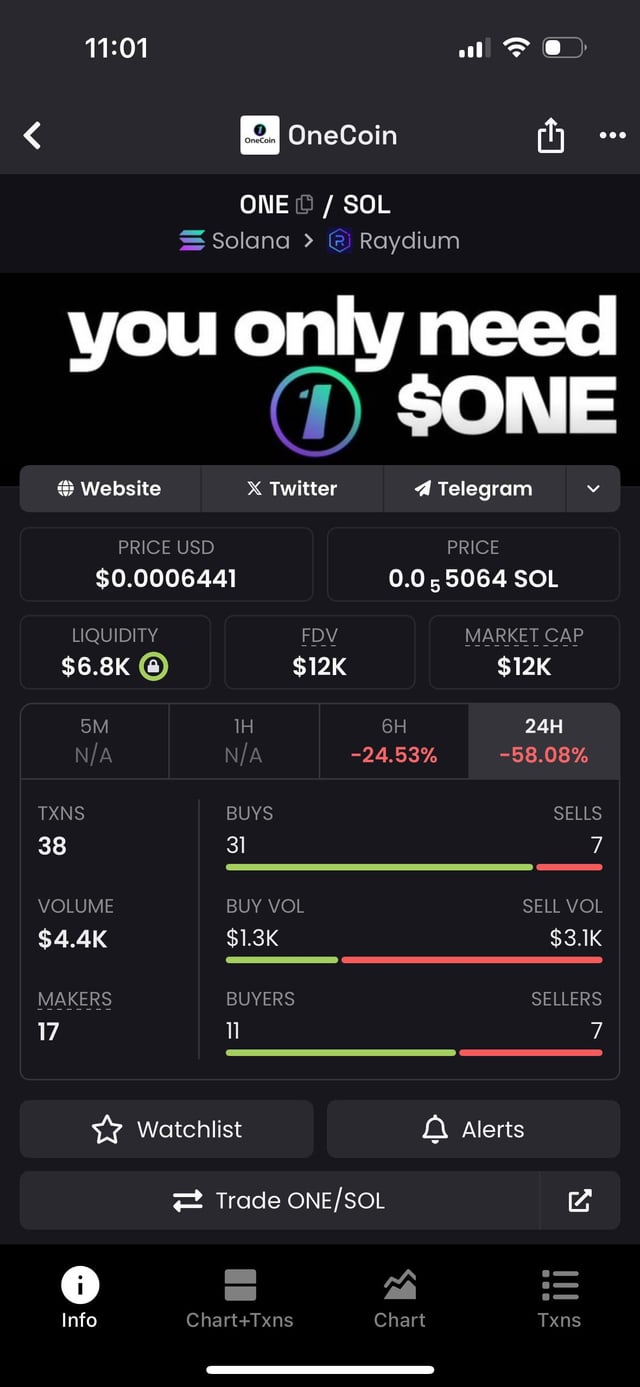Switch to the 6H timeframe

394,740
